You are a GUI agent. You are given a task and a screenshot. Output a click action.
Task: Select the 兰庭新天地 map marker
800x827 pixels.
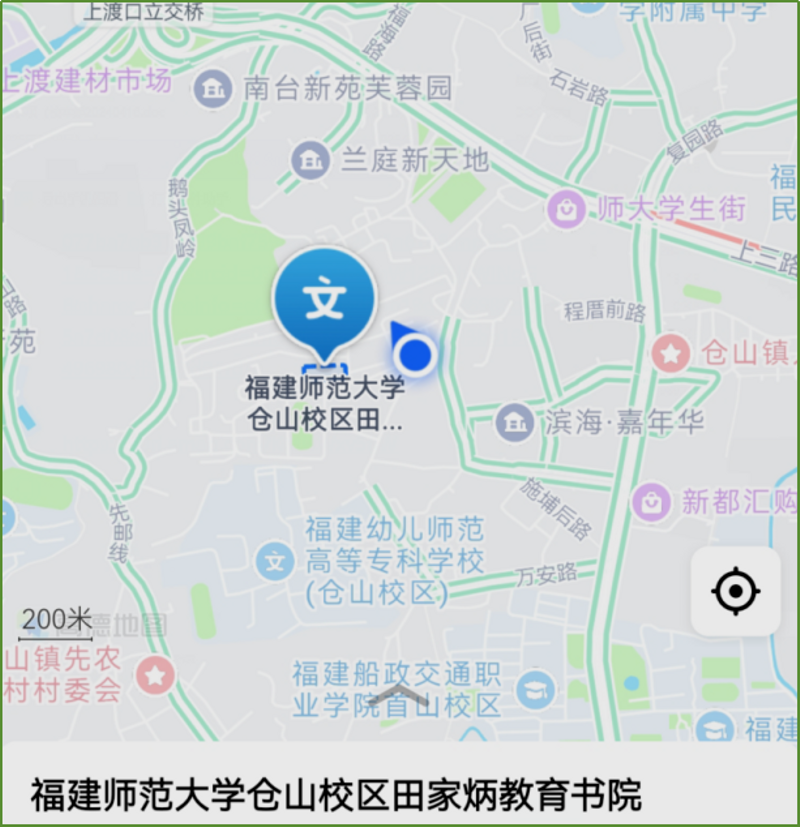pos(310,160)
